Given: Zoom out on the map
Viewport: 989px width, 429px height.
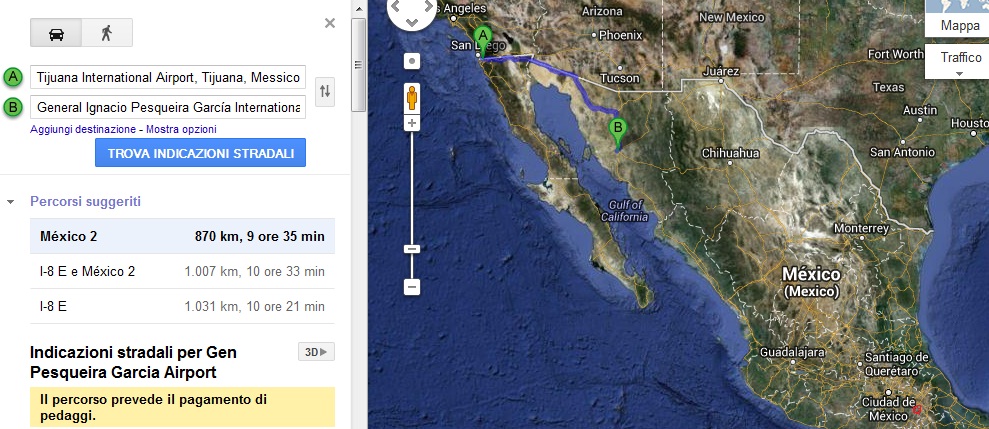Looking at the screenshot, I should point(411,287).
